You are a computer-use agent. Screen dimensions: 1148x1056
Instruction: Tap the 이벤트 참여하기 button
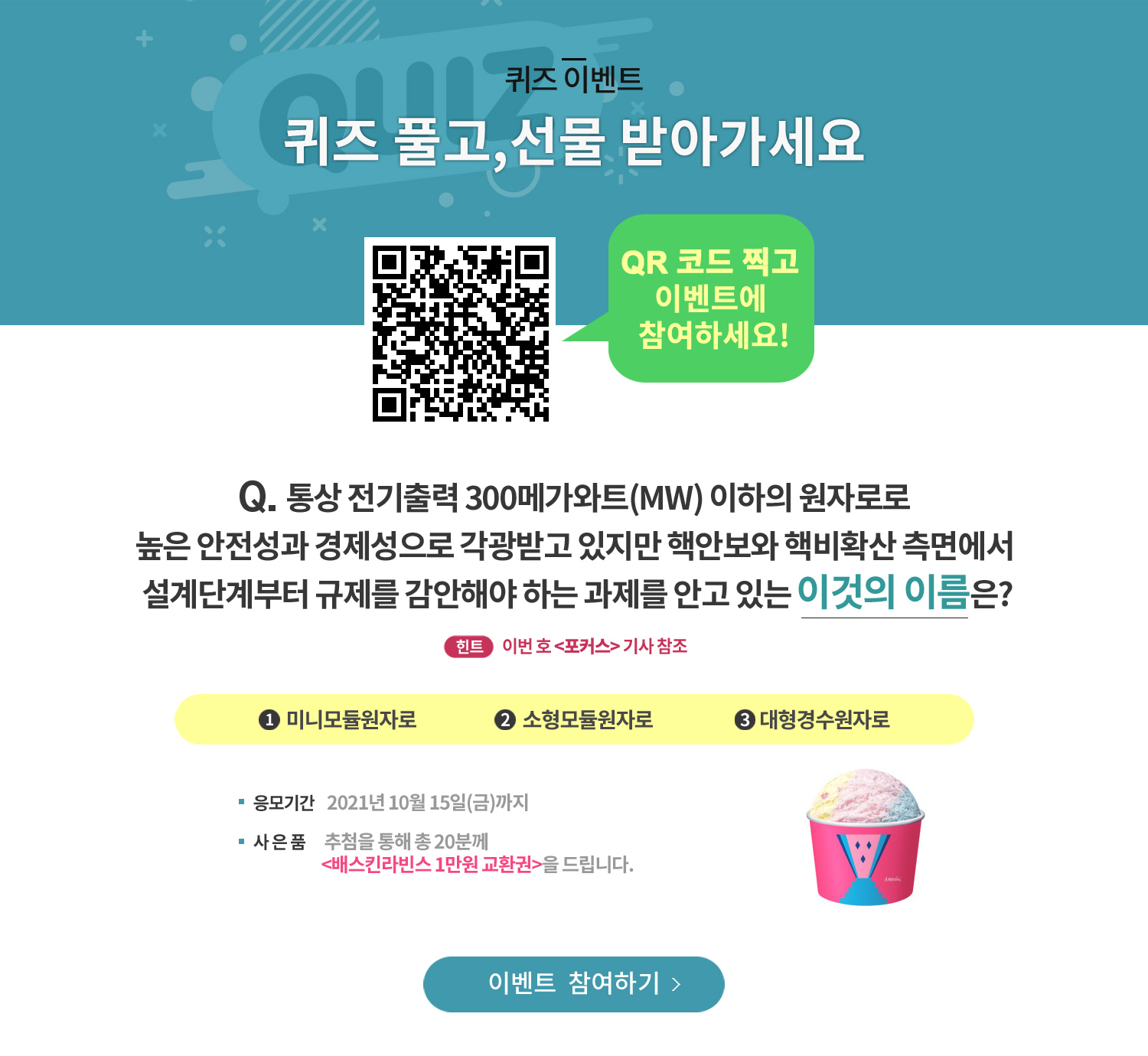coord(573,984)
